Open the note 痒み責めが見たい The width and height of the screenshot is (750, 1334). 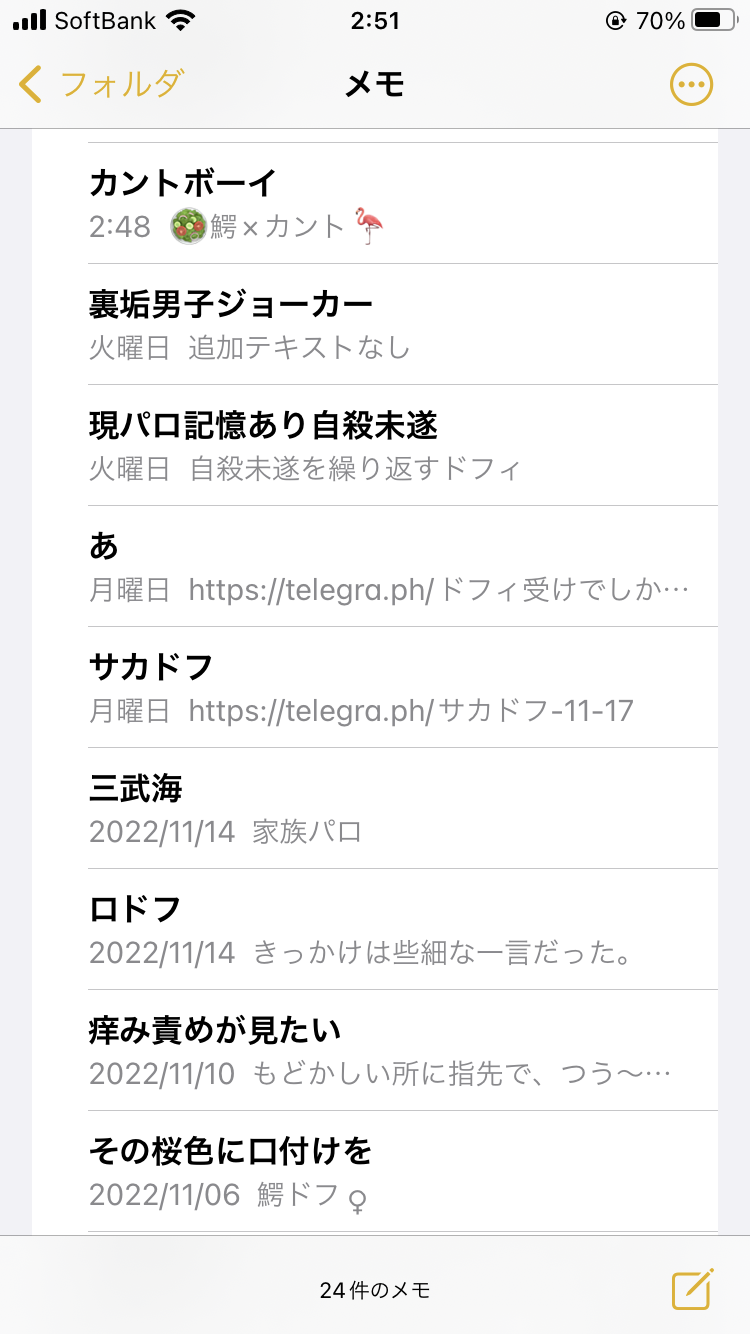tap(375, 1051)
